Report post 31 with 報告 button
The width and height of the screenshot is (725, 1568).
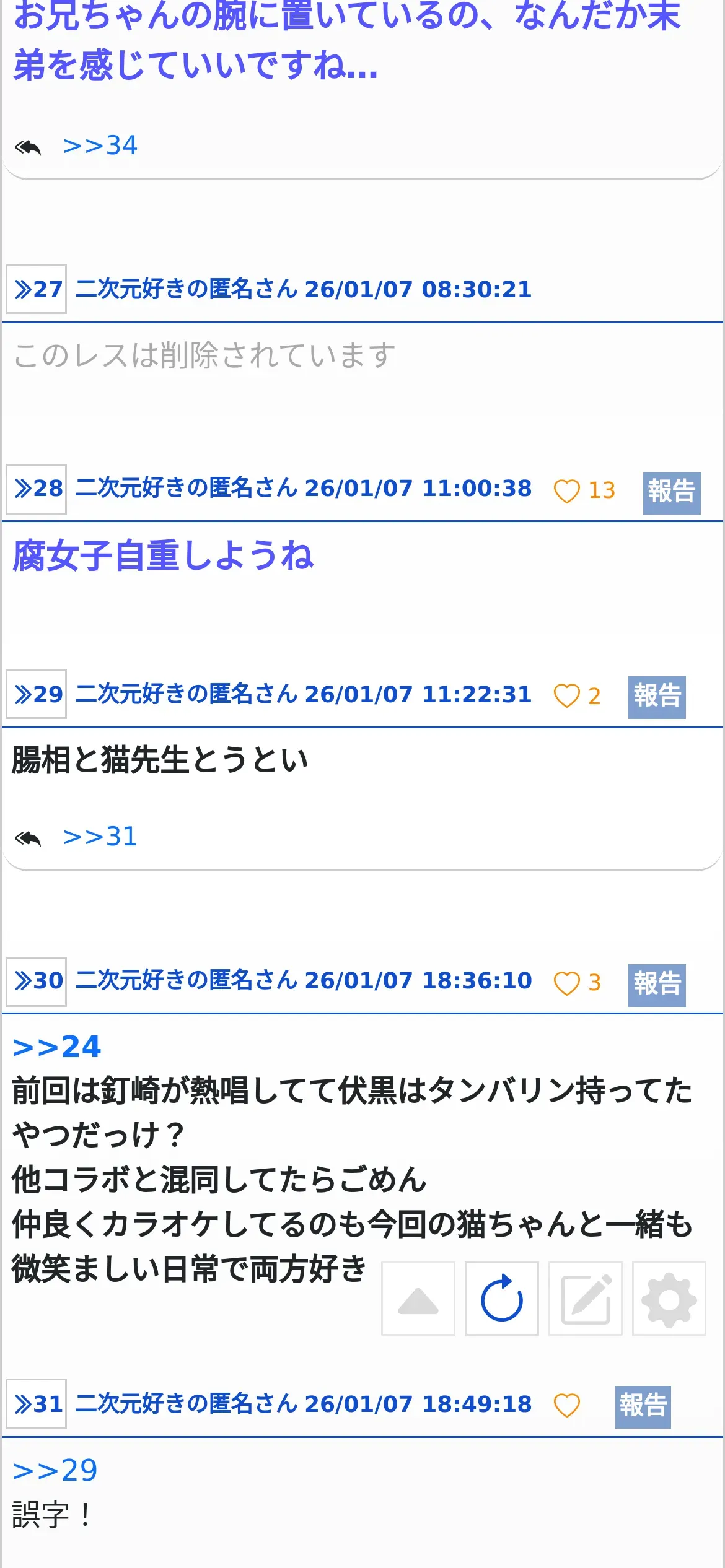[643, 1406]
